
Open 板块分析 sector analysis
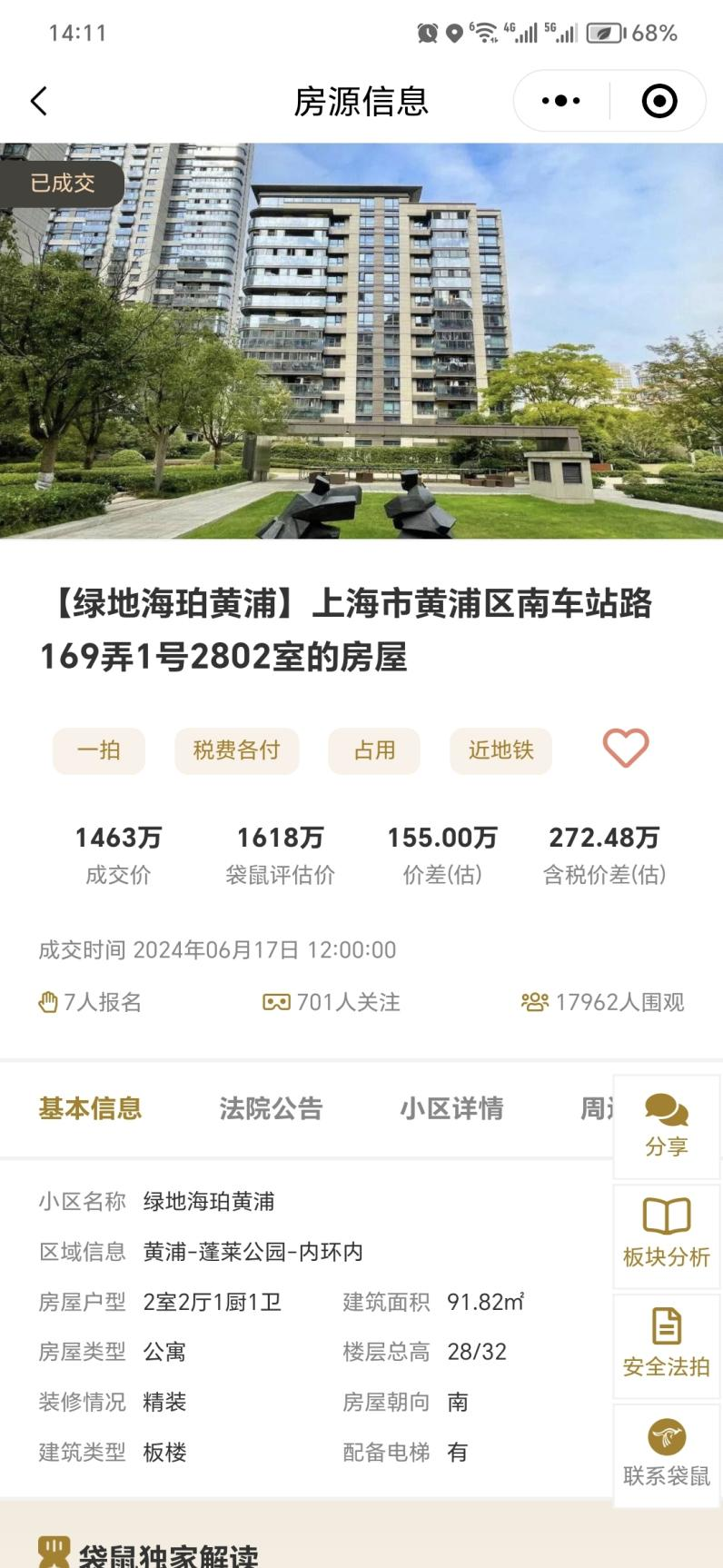666,1233
